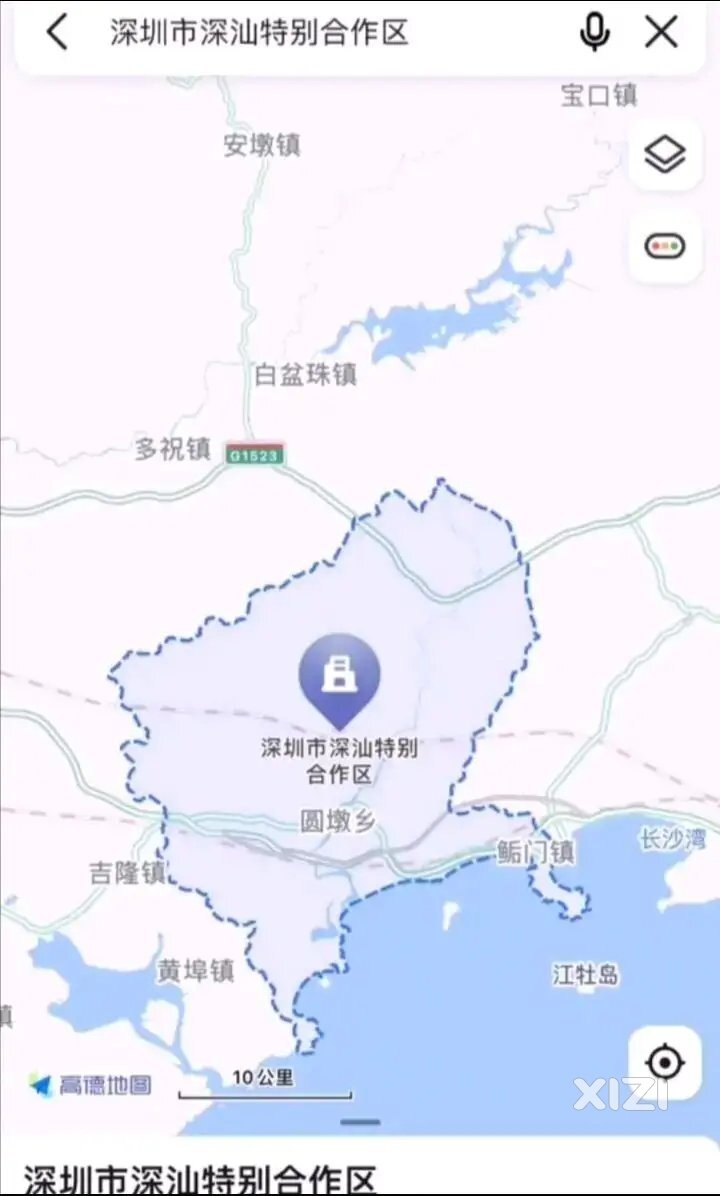Viewport: 720px width, 1196px height.
Task: Toggle the traffic conditions light button
Action: (x=665, y=246)
